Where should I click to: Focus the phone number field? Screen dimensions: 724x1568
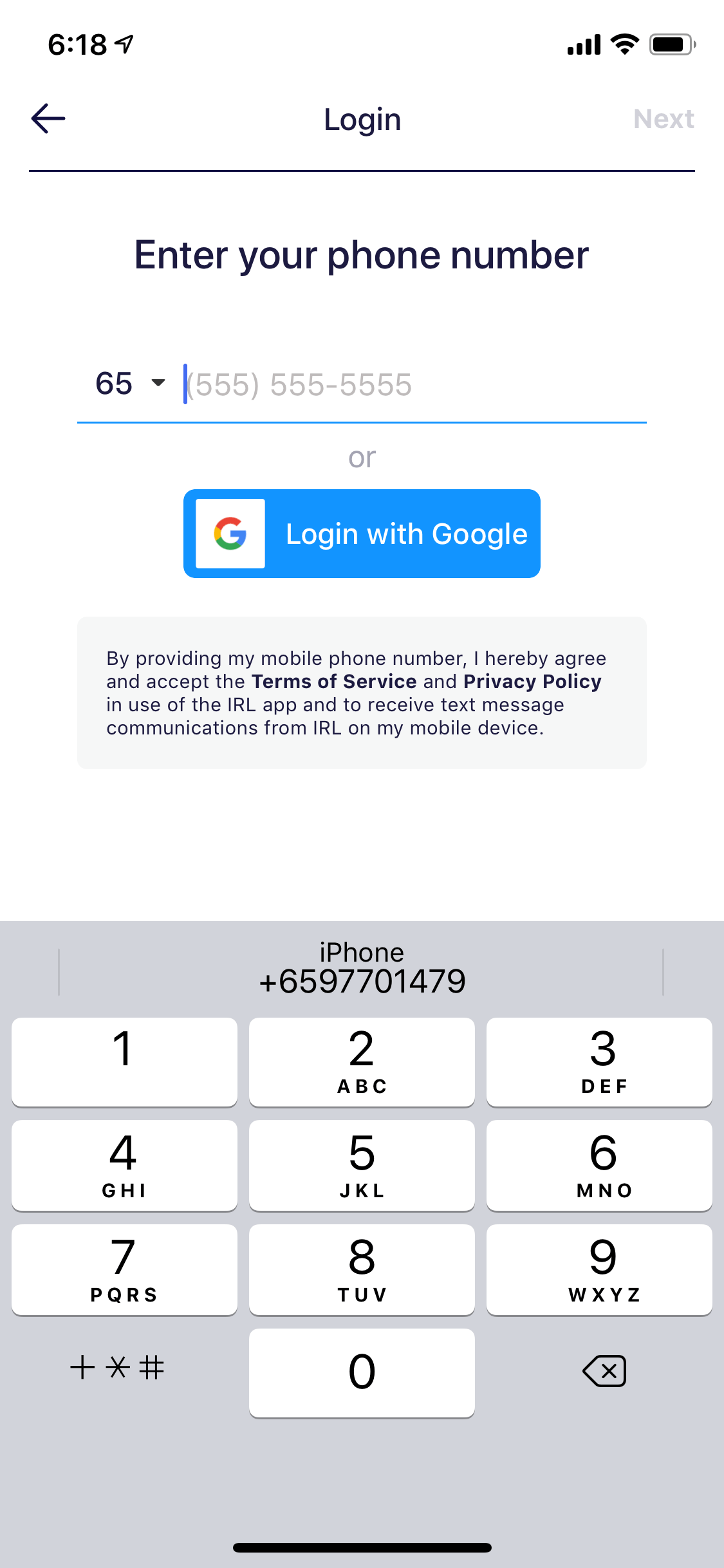pyautogui.click(x=414, y=385)
